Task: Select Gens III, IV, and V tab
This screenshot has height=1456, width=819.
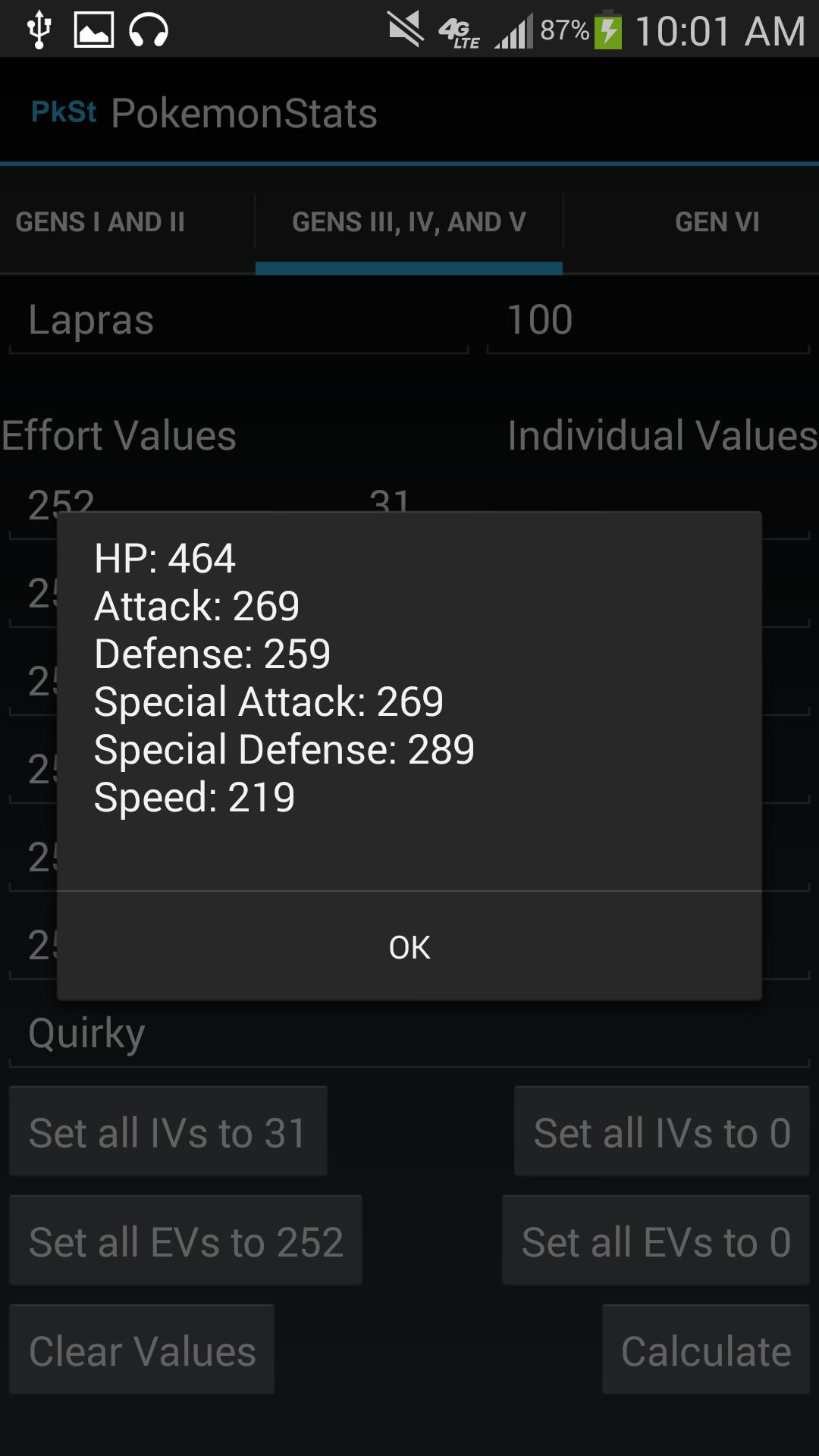Action: pyautogui.click(x=409, y=222)
